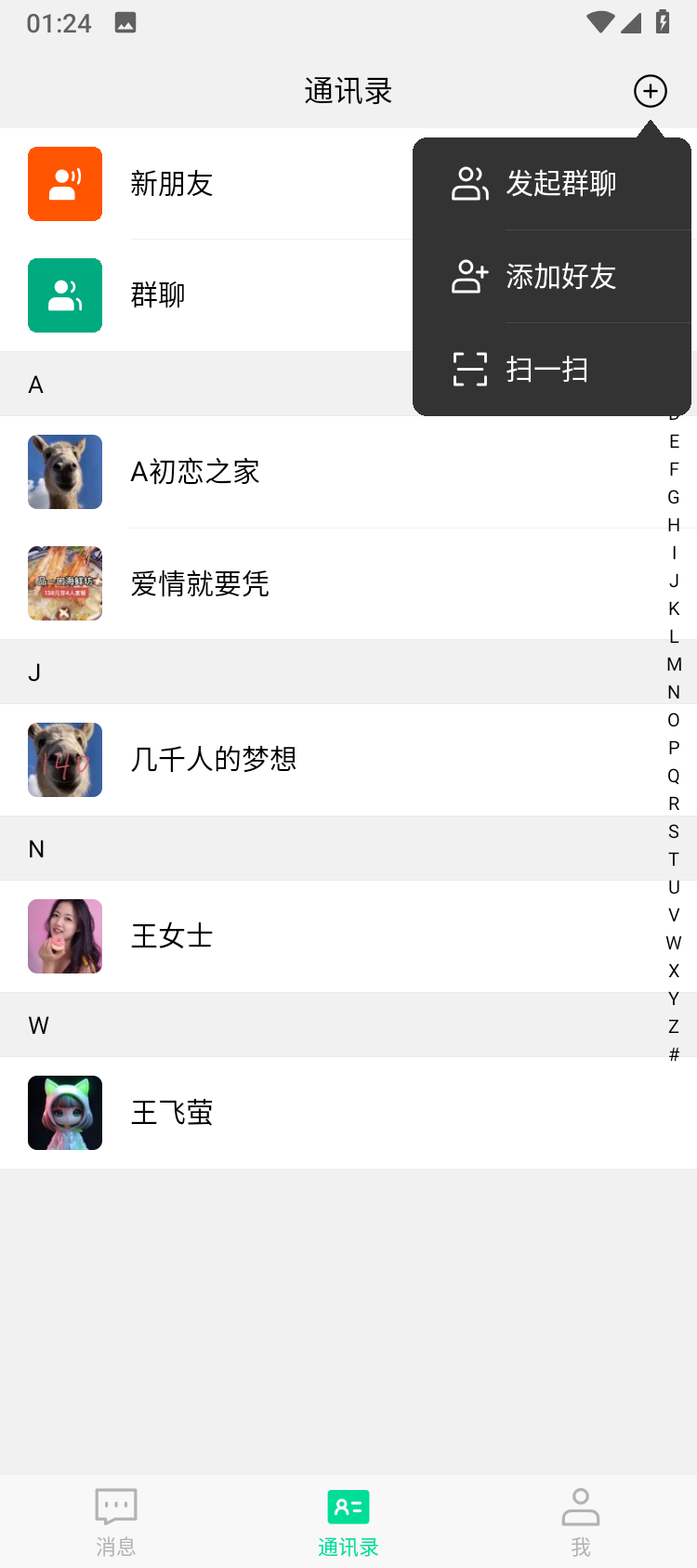Image resolution: width=697 pixels, height=1568 pixels.
Task: Jump to letter W in the index
Action: 674,943
